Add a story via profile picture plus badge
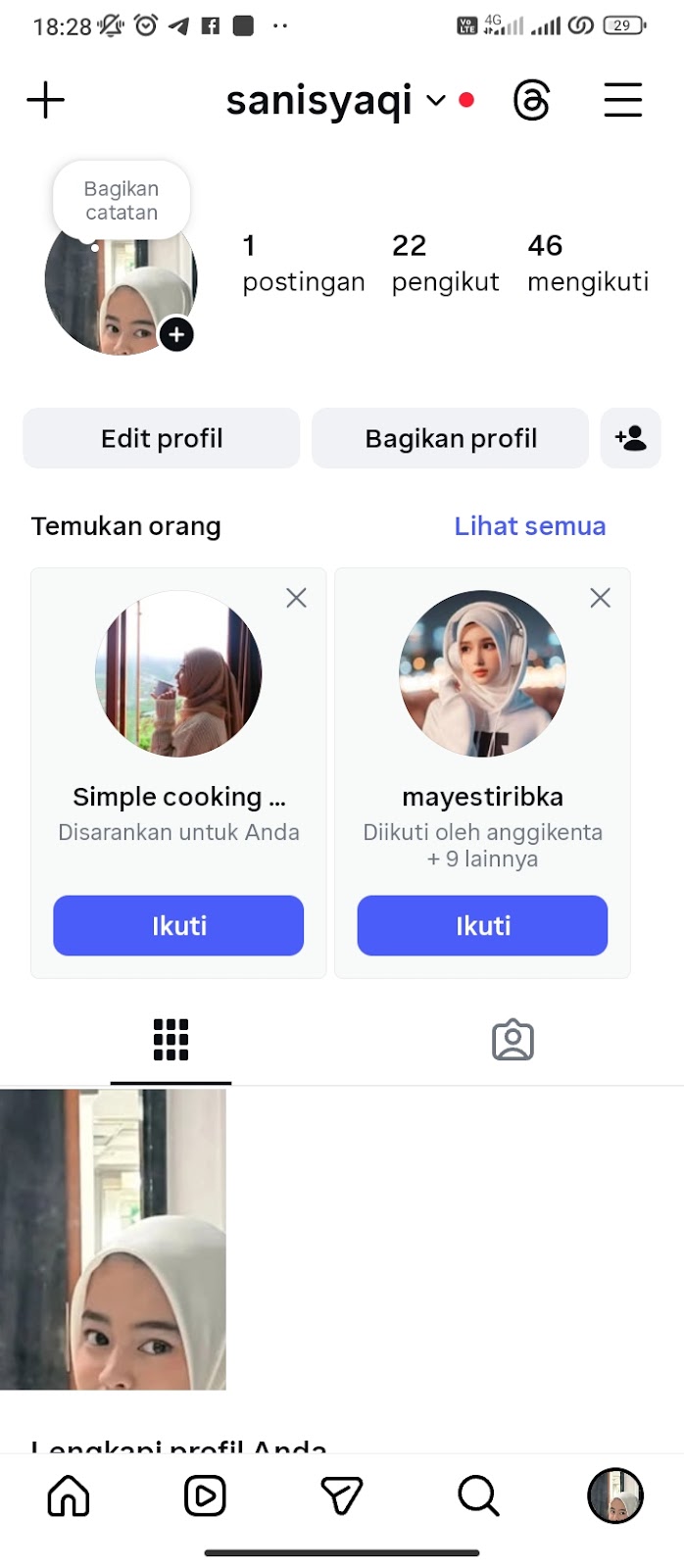 point(176,335)
